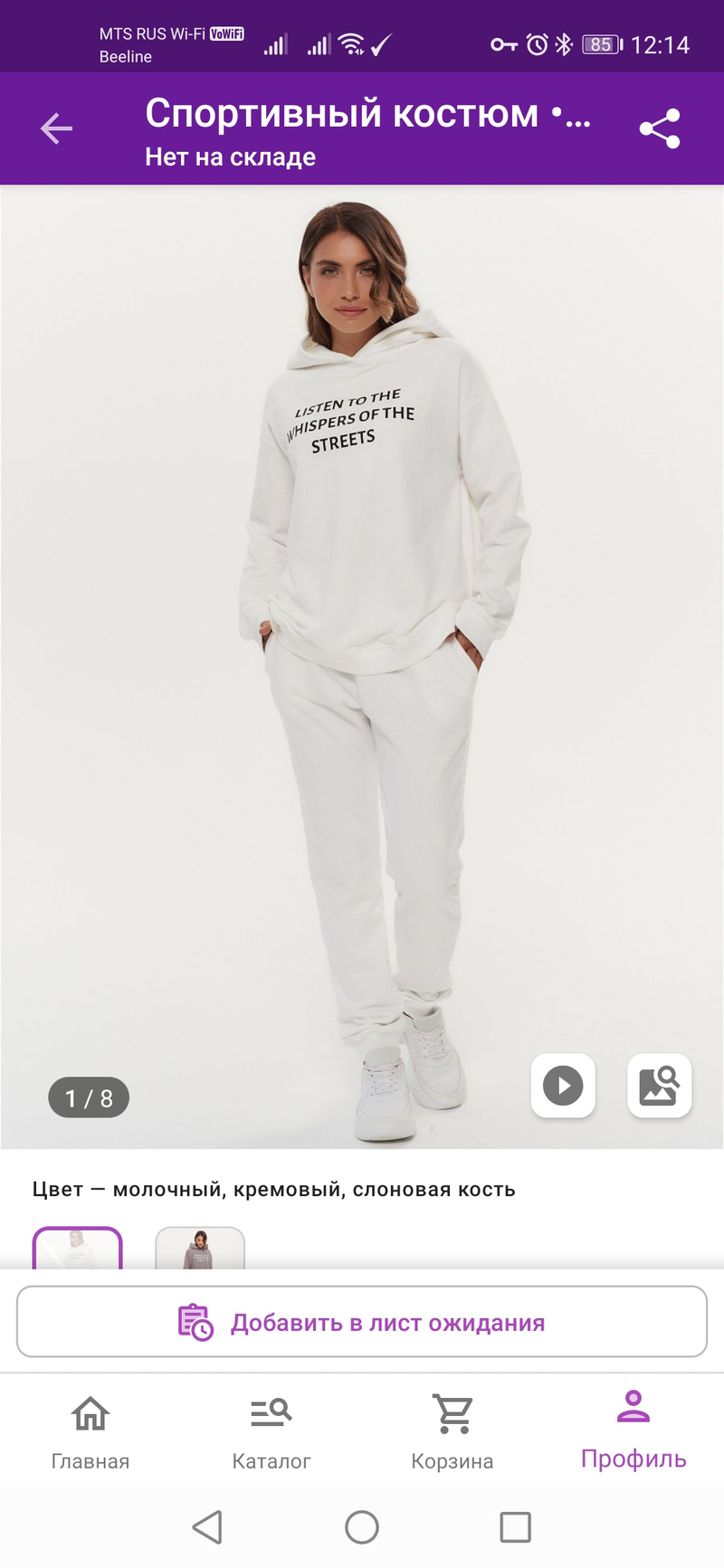Viewport: 724px width, 1568px height.
Task: Select the milky white color variant
Action: point(78,1250)
